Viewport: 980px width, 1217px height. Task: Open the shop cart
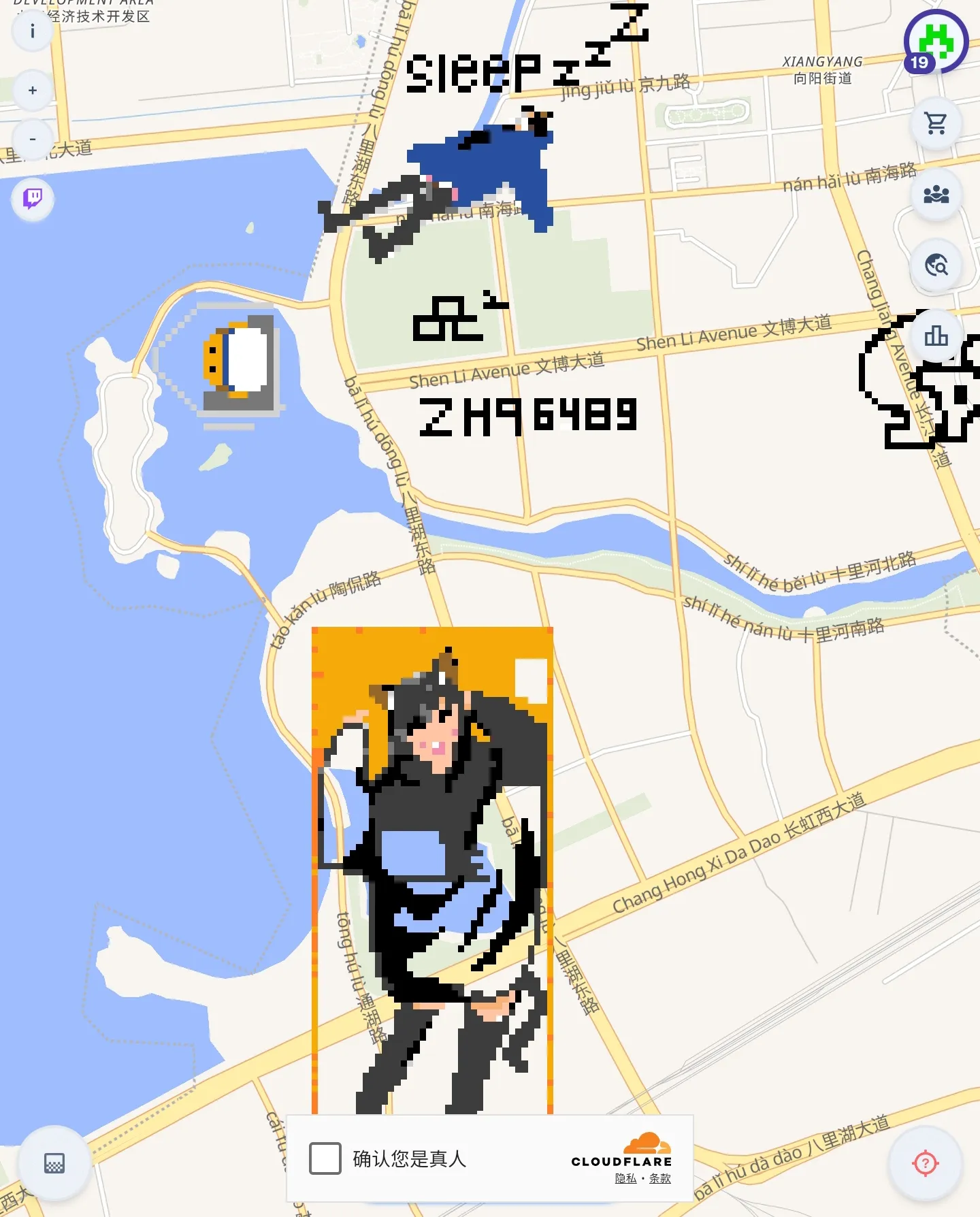tap(936, 123)
